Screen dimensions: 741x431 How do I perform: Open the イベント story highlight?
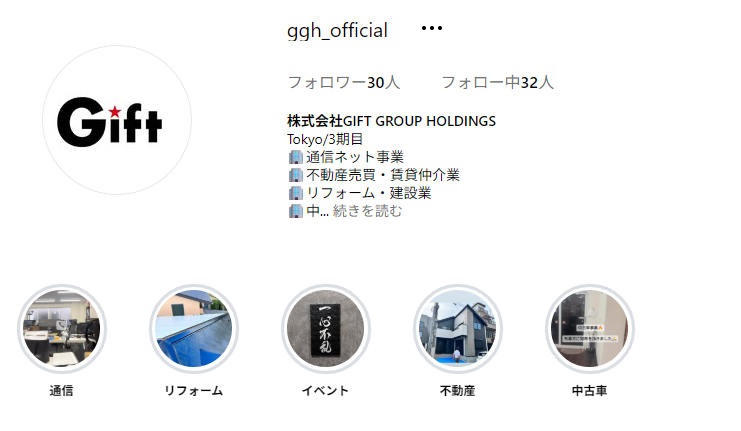(326, 328)
